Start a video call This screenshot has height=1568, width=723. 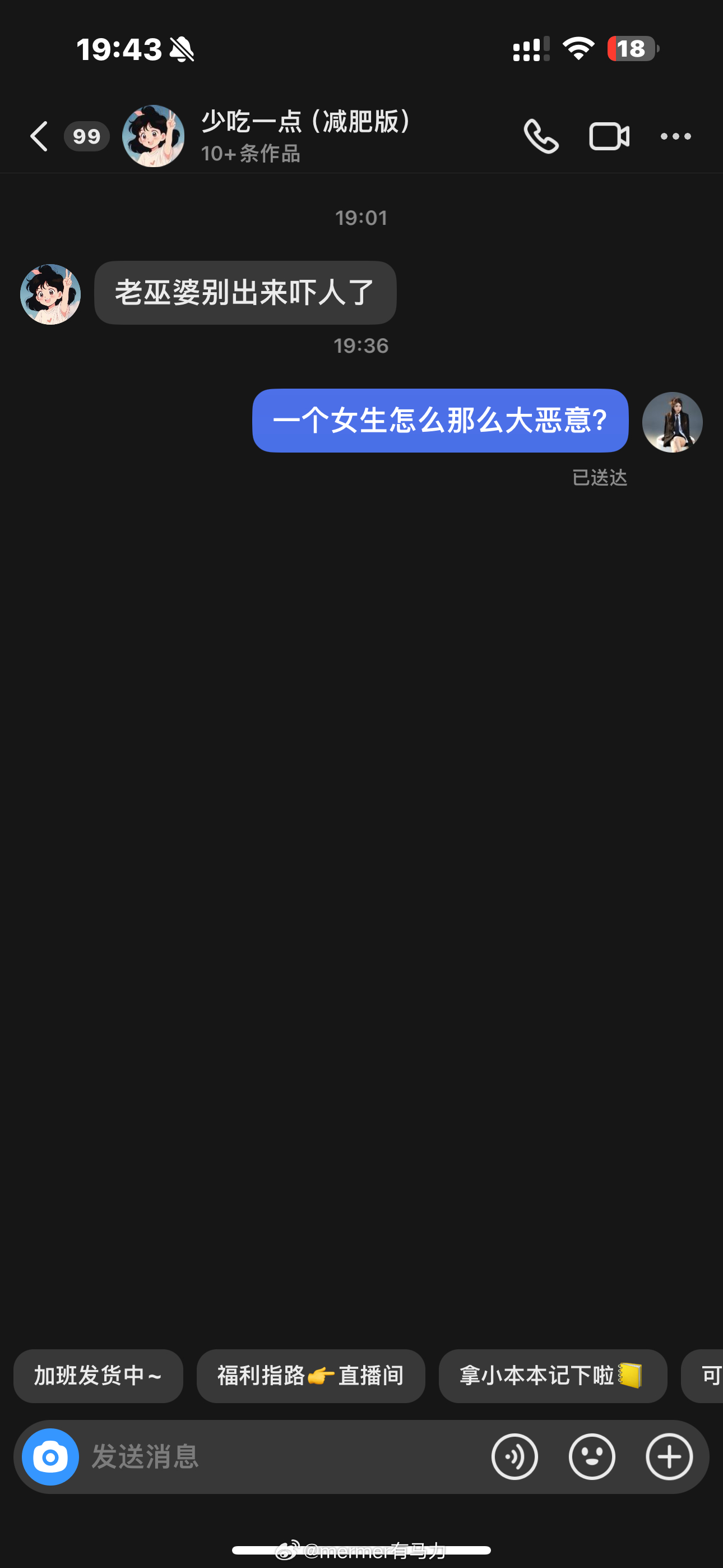[x=609, y=136]
